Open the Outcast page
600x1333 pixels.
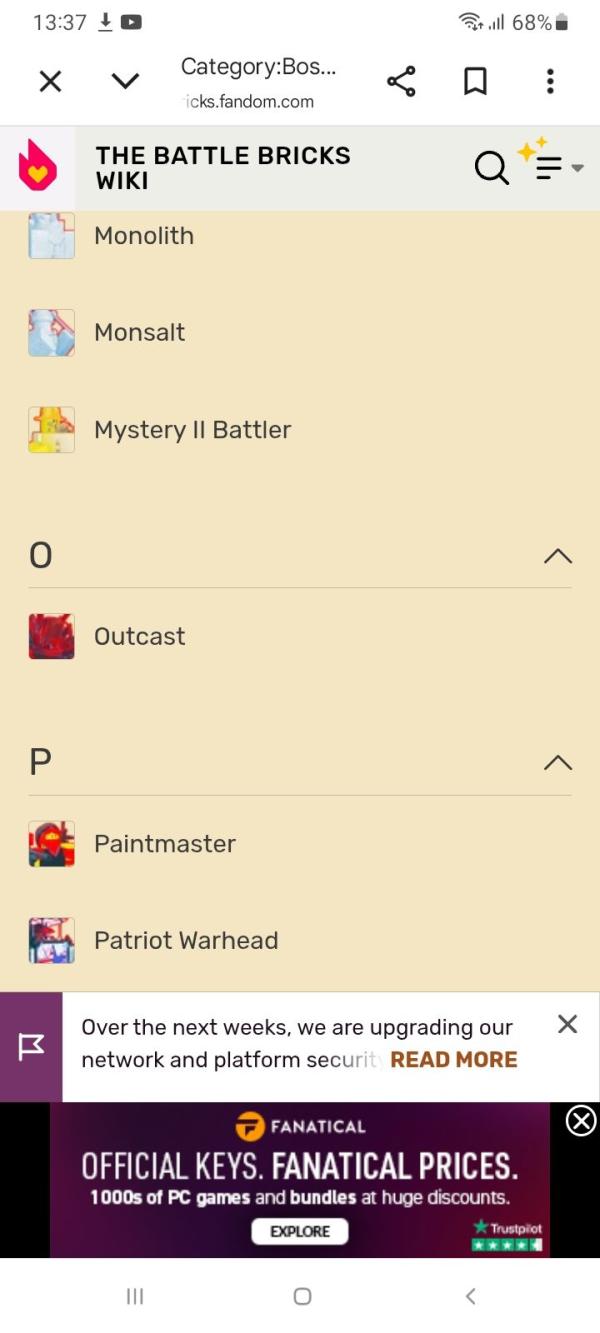point(139,637)
